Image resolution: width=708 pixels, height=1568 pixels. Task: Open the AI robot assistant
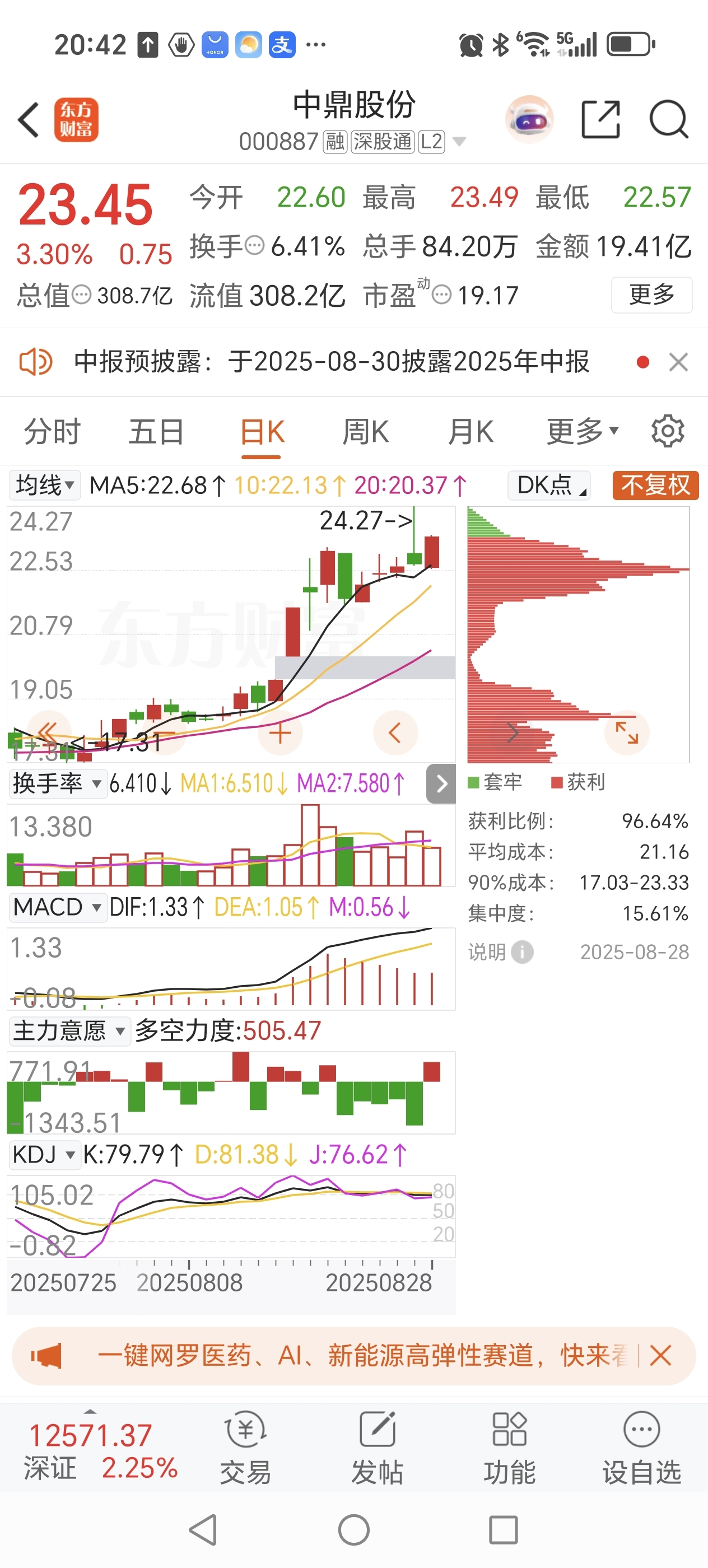[530, 119]
